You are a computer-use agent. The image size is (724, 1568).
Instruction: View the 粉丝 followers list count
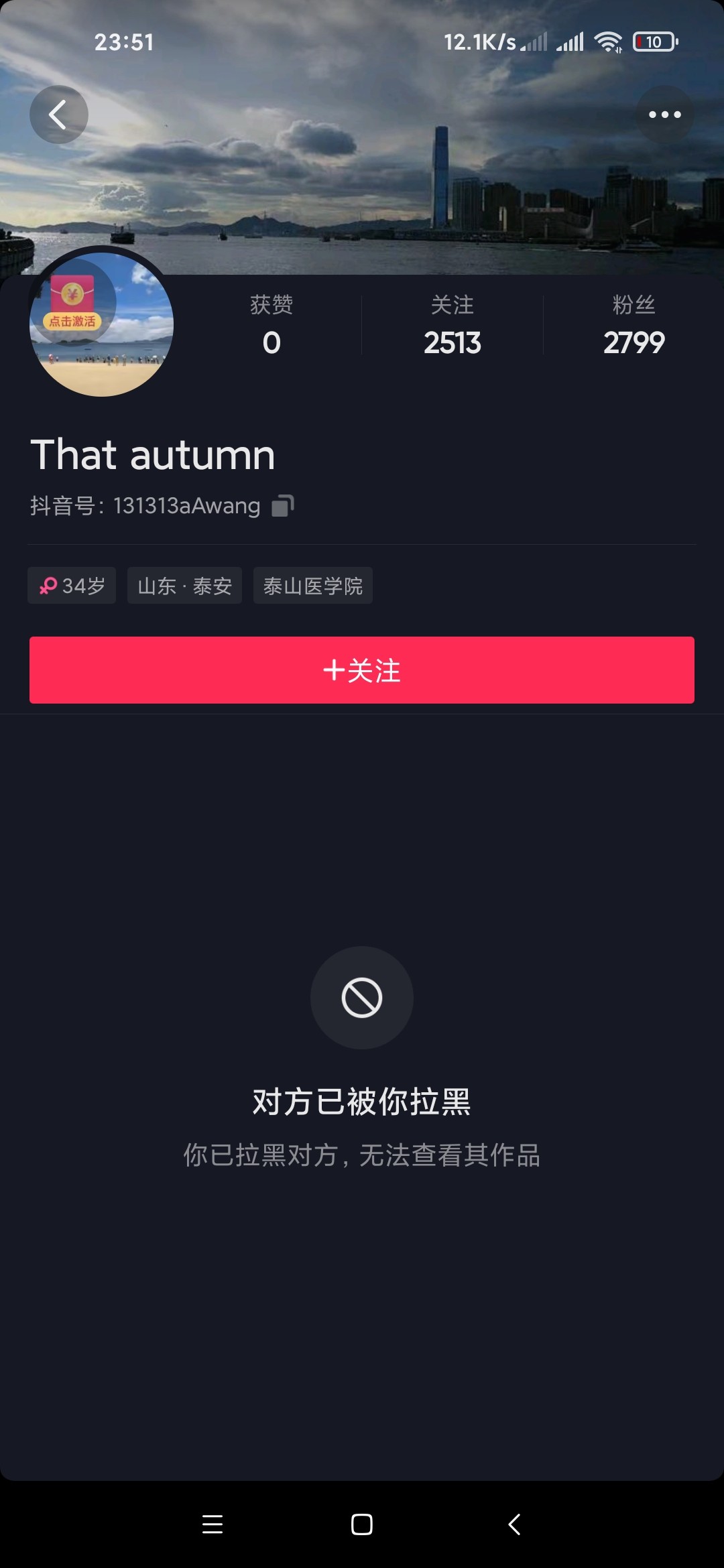pyautogui.click(x=633, y=326)
